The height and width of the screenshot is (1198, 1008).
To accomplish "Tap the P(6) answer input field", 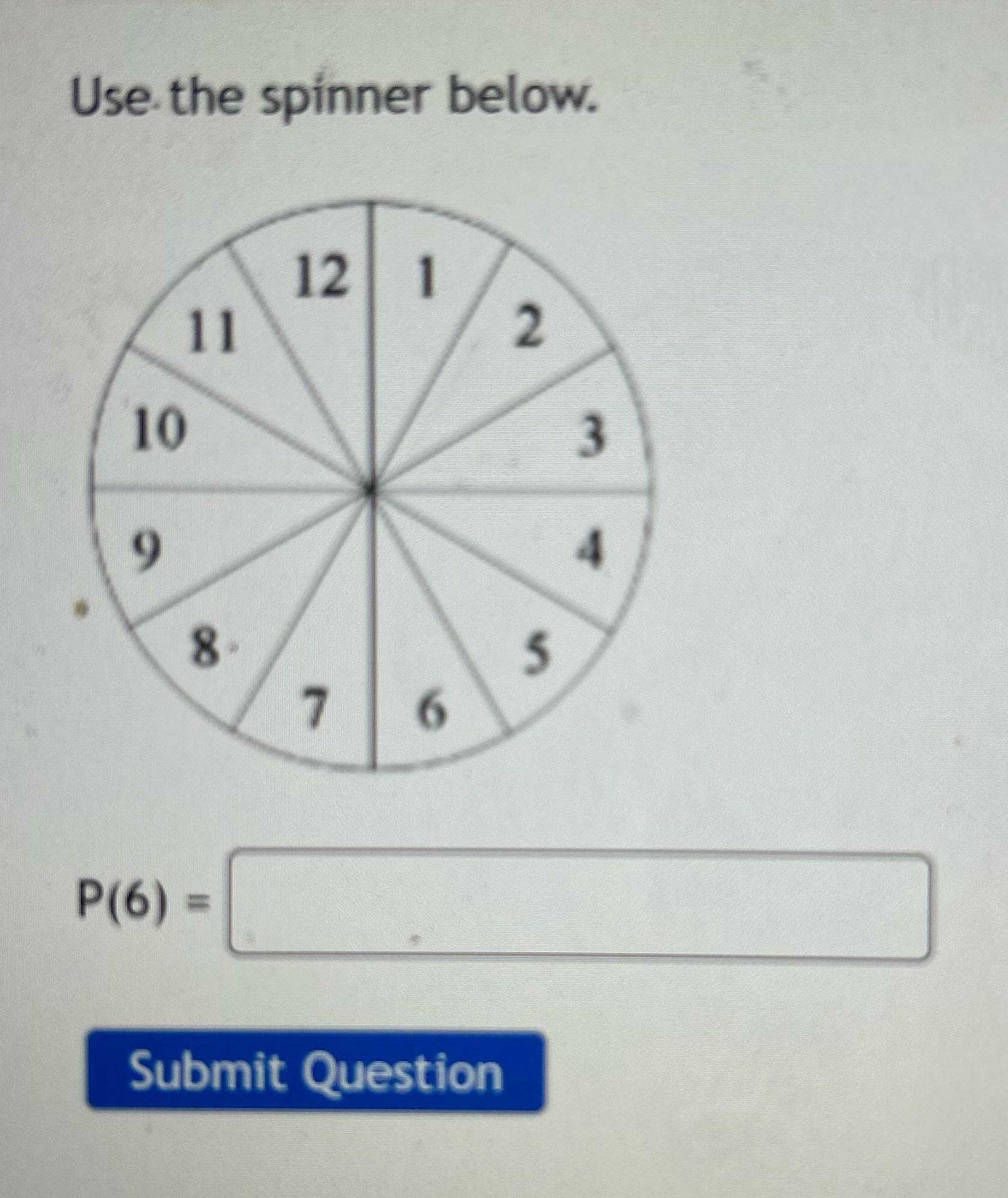I will coord(580,906).
